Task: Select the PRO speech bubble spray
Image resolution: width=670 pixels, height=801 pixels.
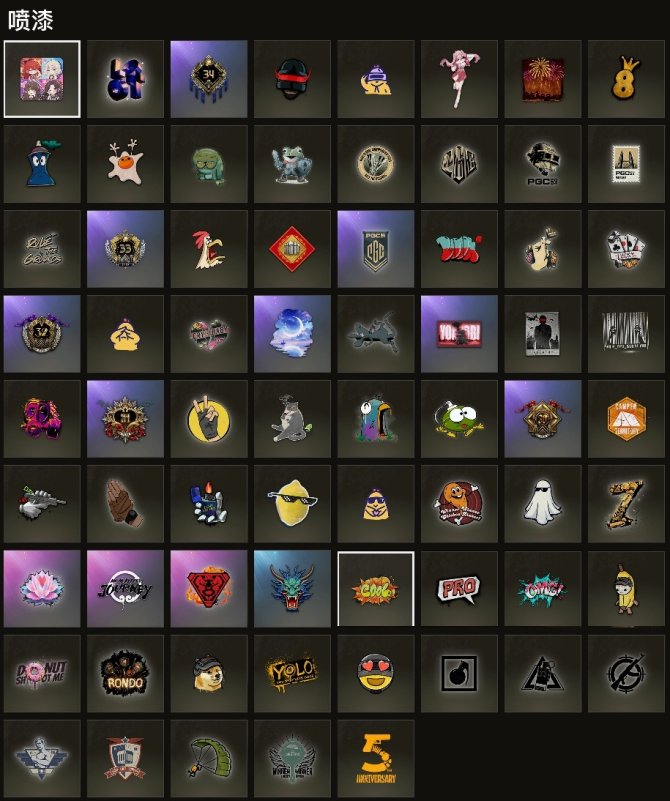Action: [459, 589]
